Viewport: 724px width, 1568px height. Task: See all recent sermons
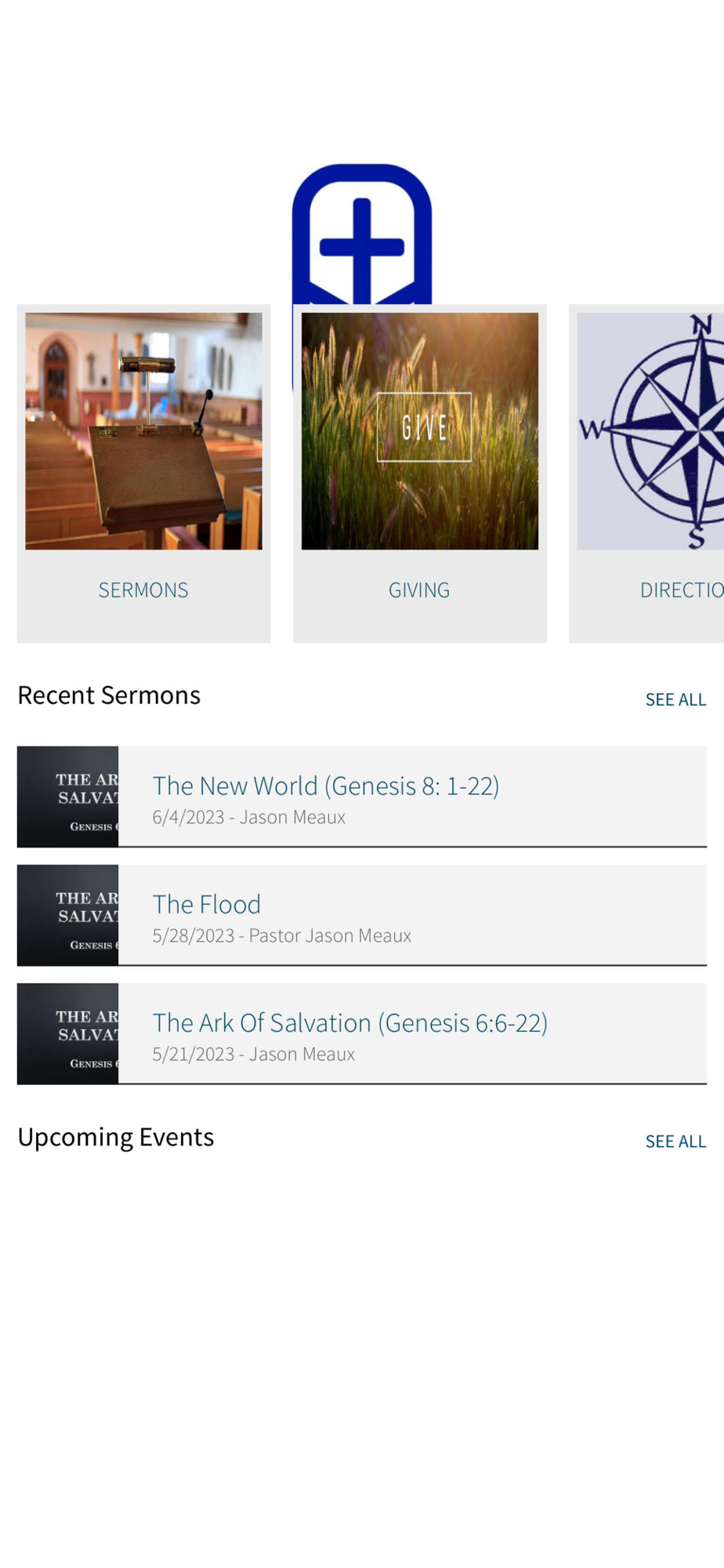[675, 699]
